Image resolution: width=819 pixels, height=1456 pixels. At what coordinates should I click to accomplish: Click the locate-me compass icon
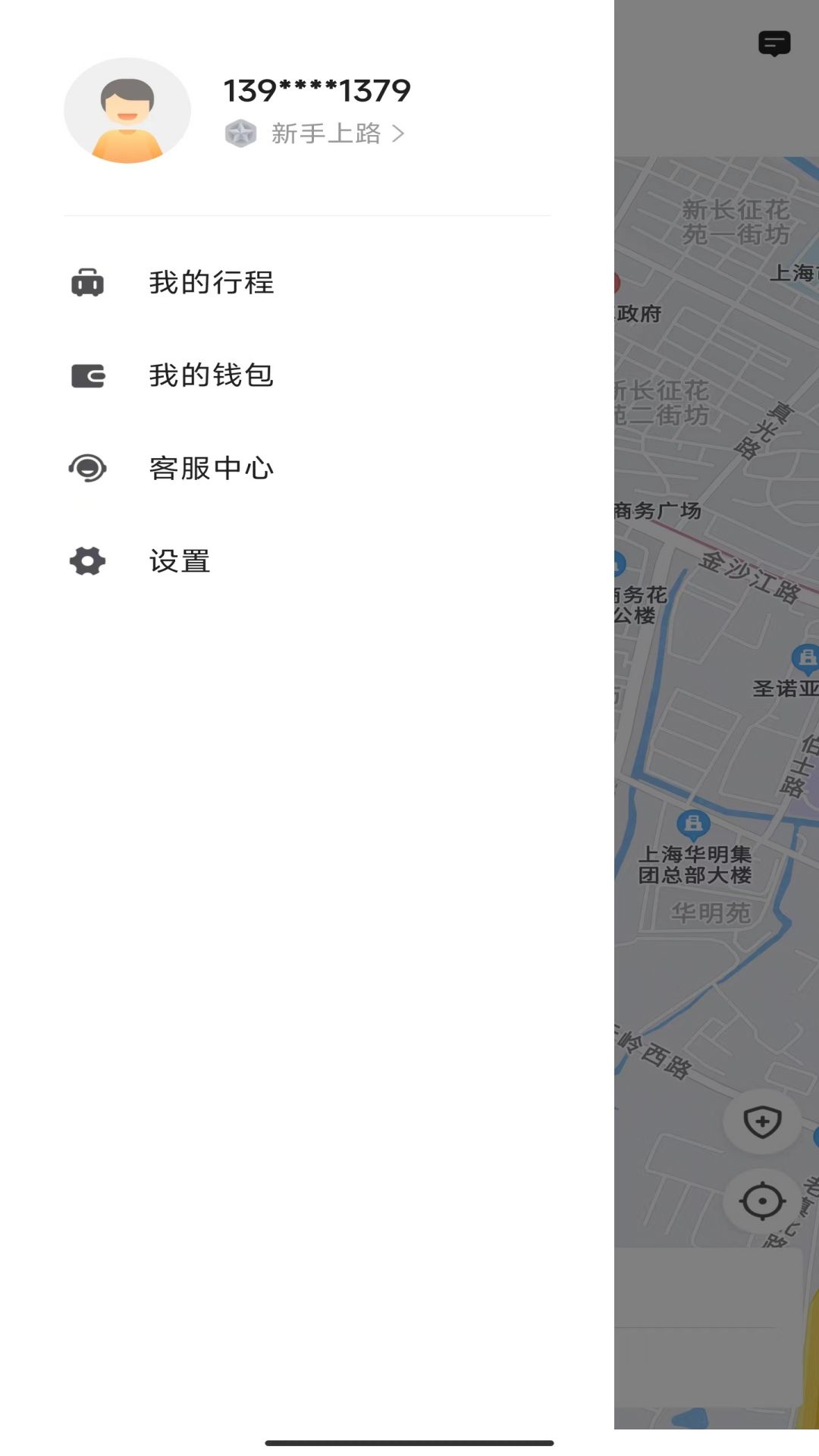click(761, 1200)
